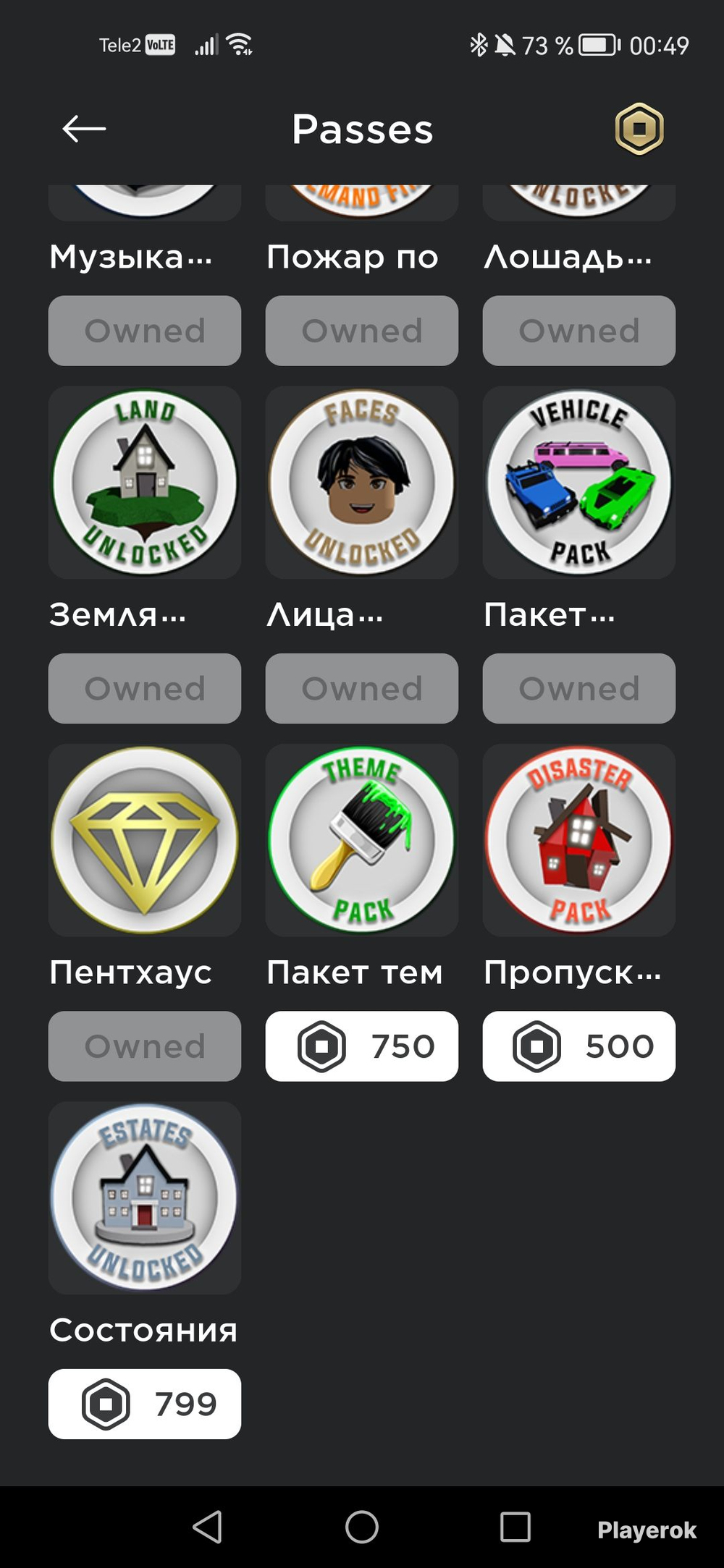Viewport: 724px width, 1568px height.
Task: Go back using the arrow icon
Action: (x=84, y=129)
